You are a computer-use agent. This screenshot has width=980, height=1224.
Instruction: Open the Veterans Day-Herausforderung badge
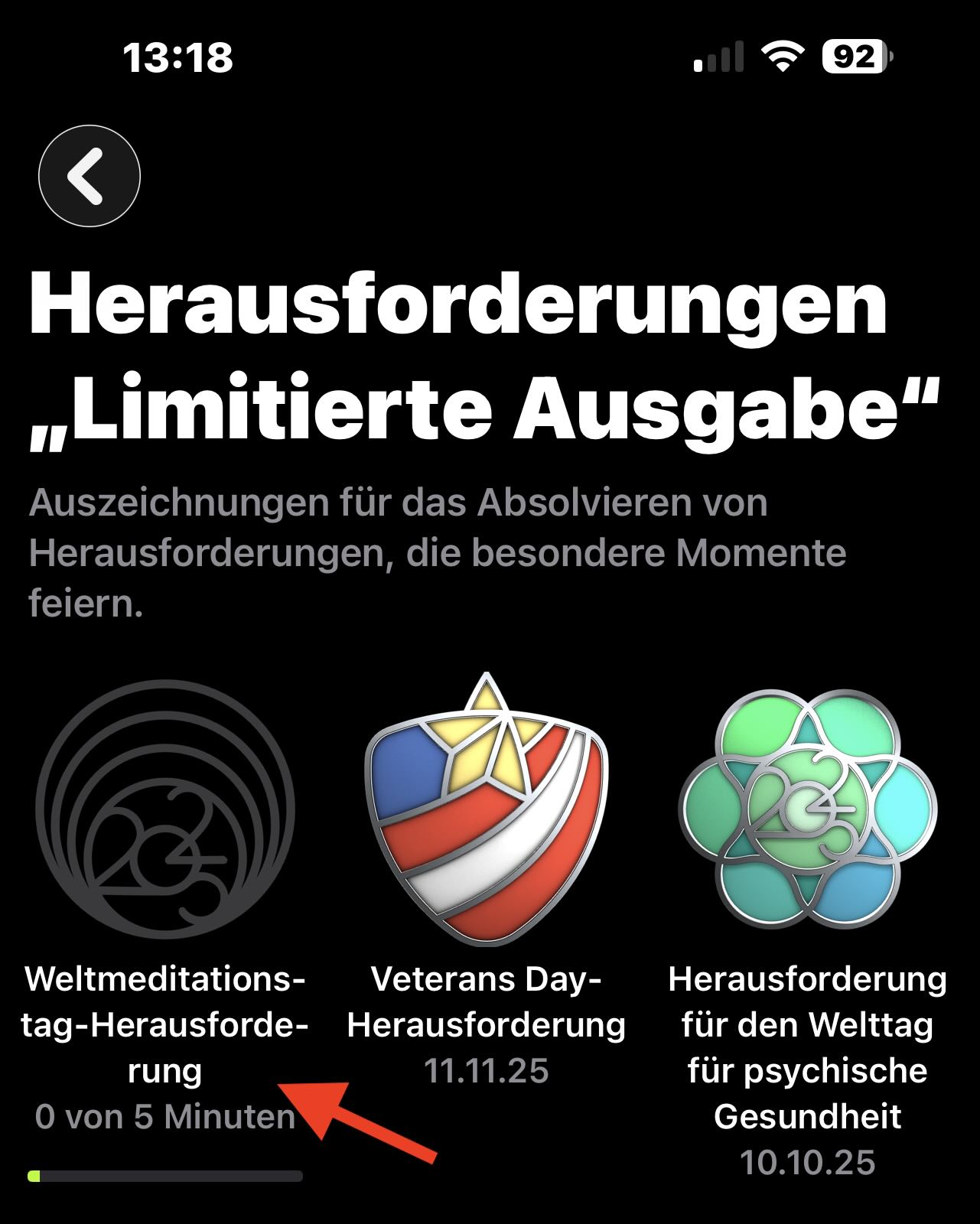coord(487,811)
